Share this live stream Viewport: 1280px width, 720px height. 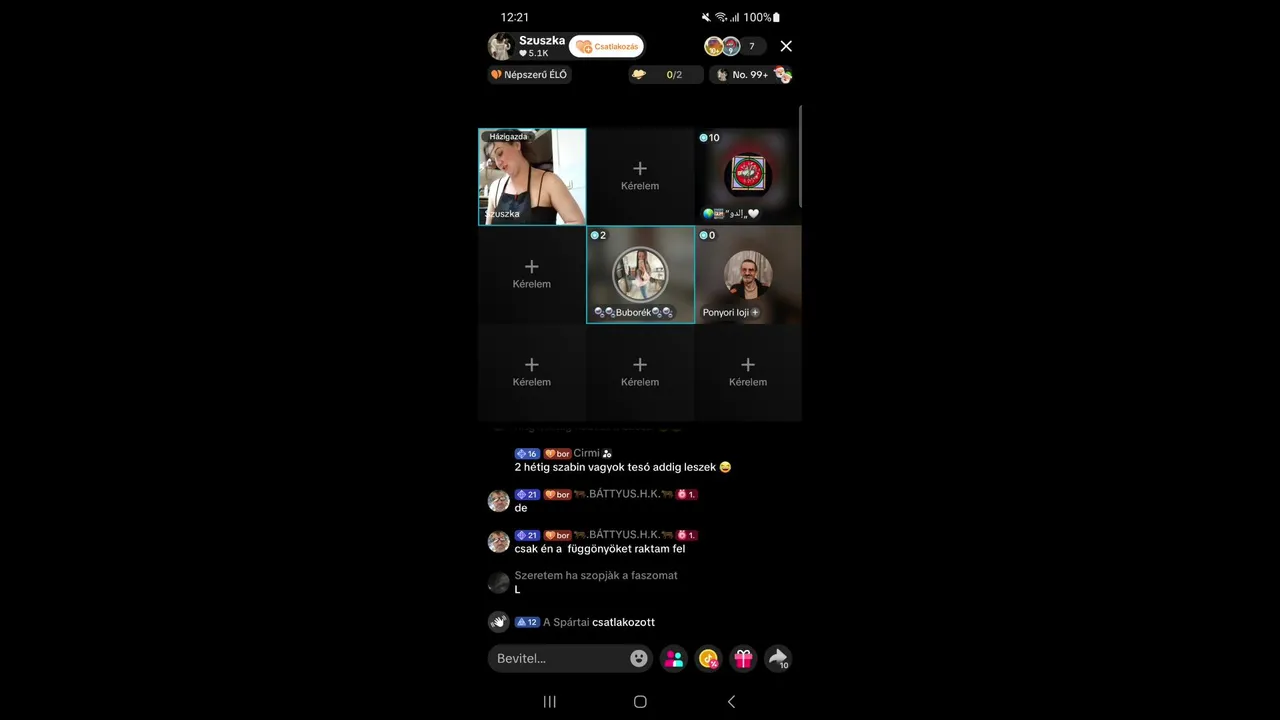[778, 658]
